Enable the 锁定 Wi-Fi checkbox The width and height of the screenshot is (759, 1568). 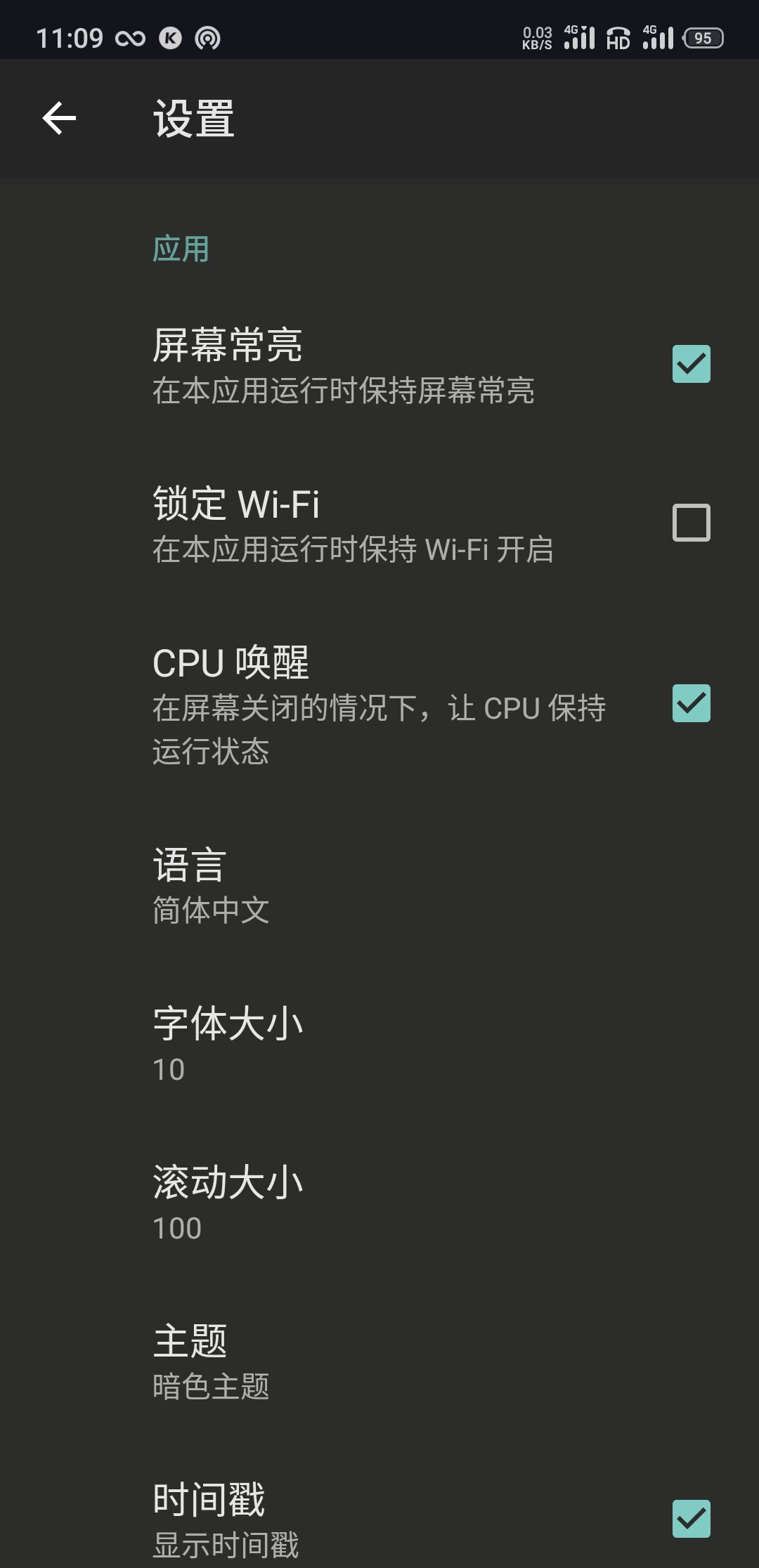click(691, 523)
